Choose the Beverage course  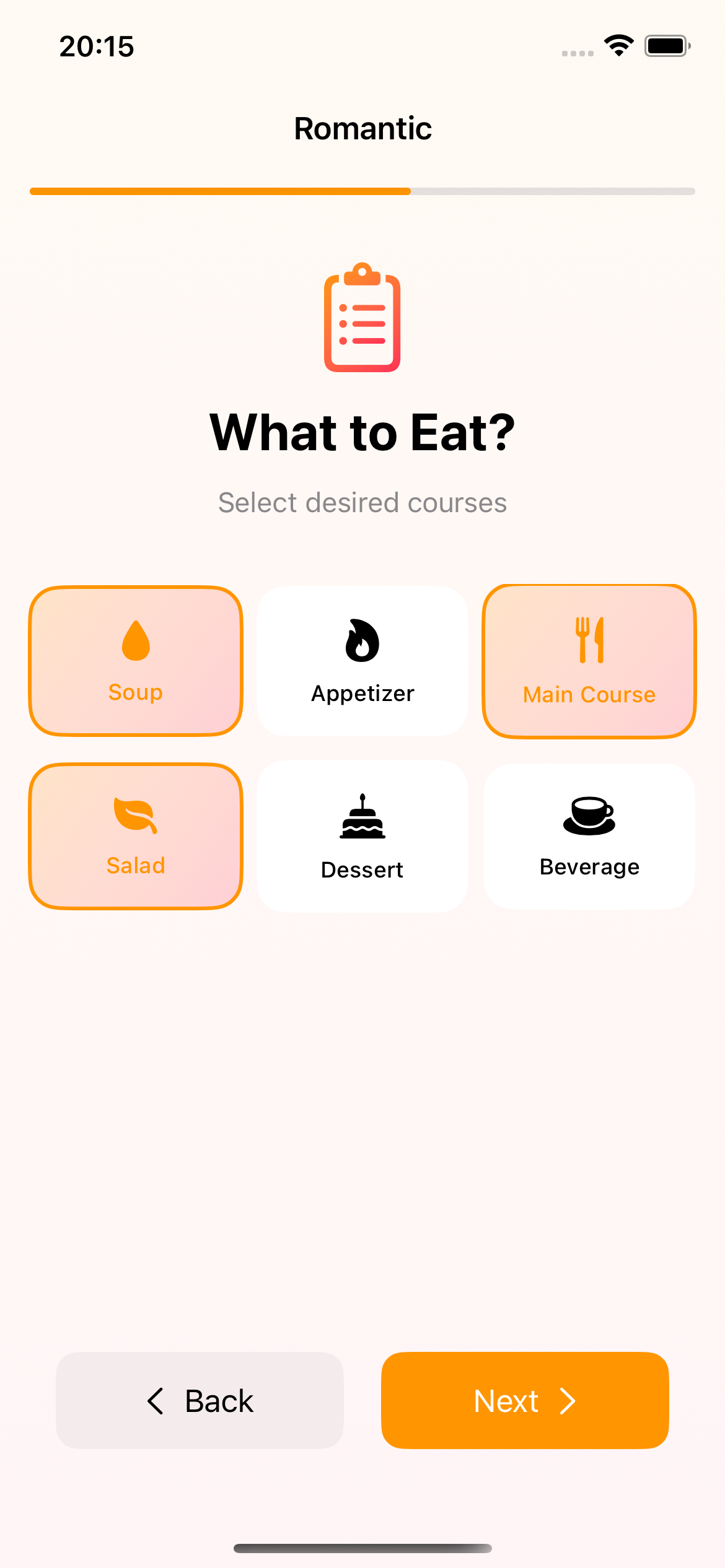(589, 836)
